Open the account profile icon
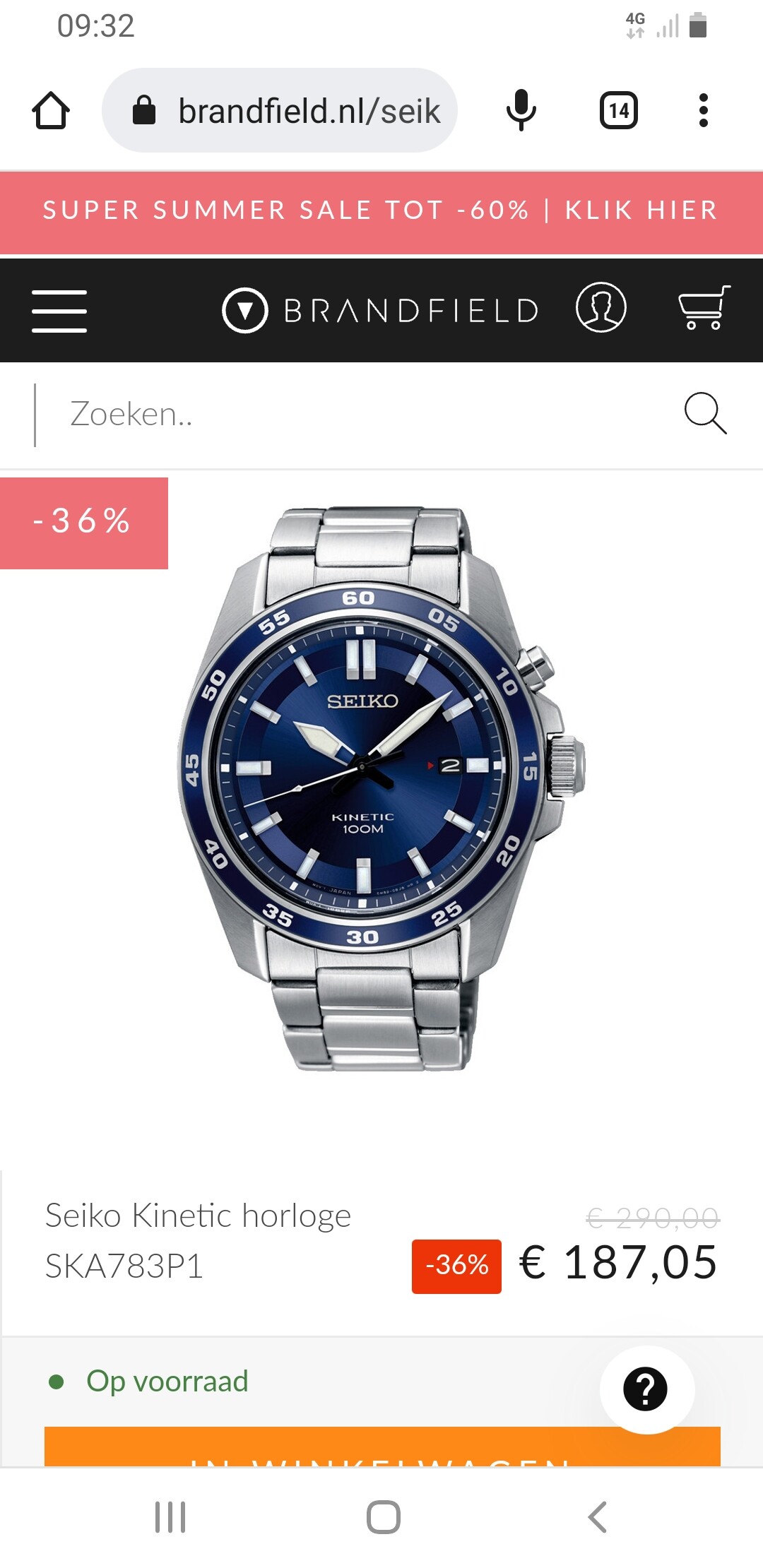763x1568 pixels. coord(601,308)
